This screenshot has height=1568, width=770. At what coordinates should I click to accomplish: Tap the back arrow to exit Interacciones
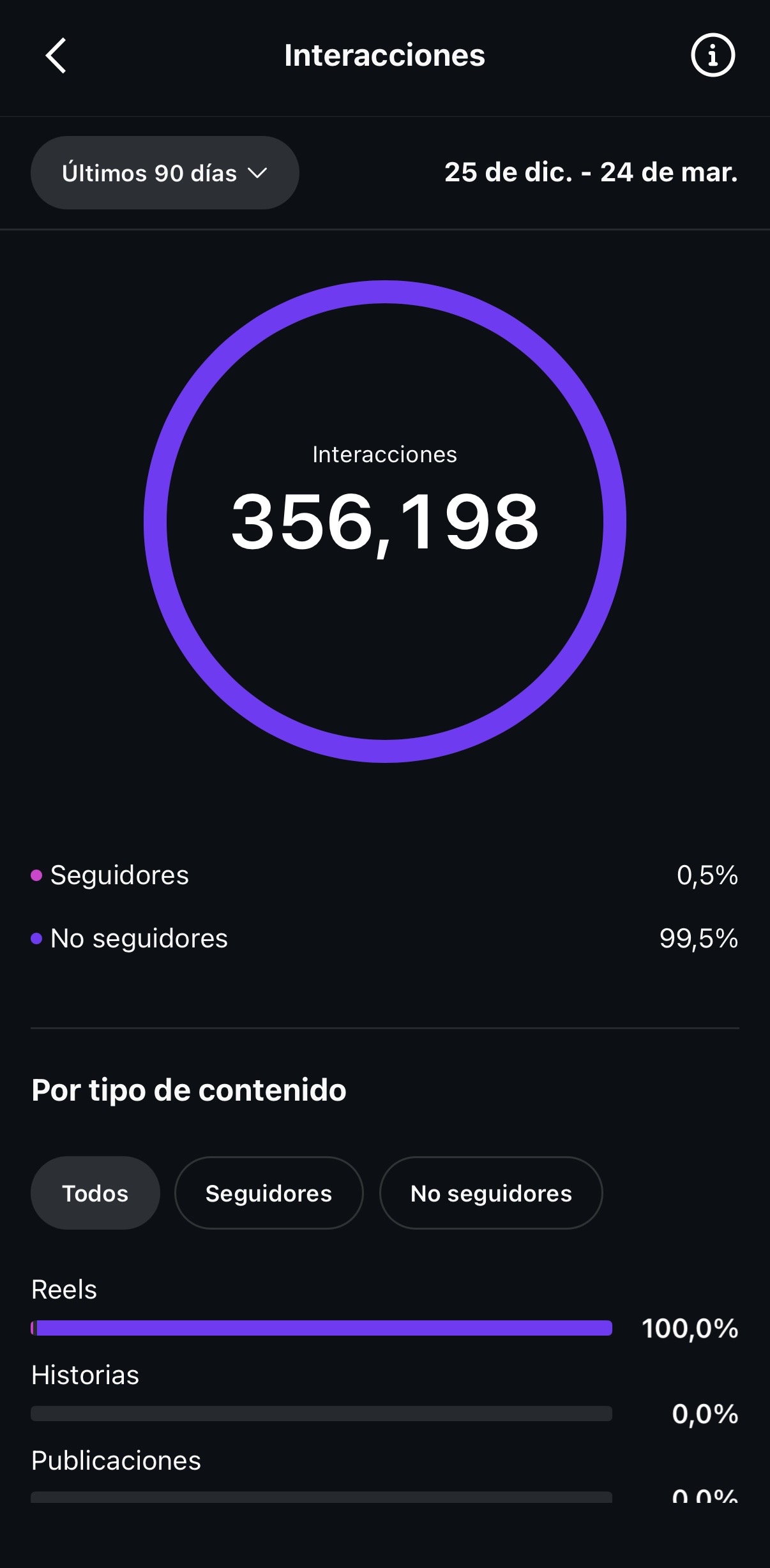56,56
